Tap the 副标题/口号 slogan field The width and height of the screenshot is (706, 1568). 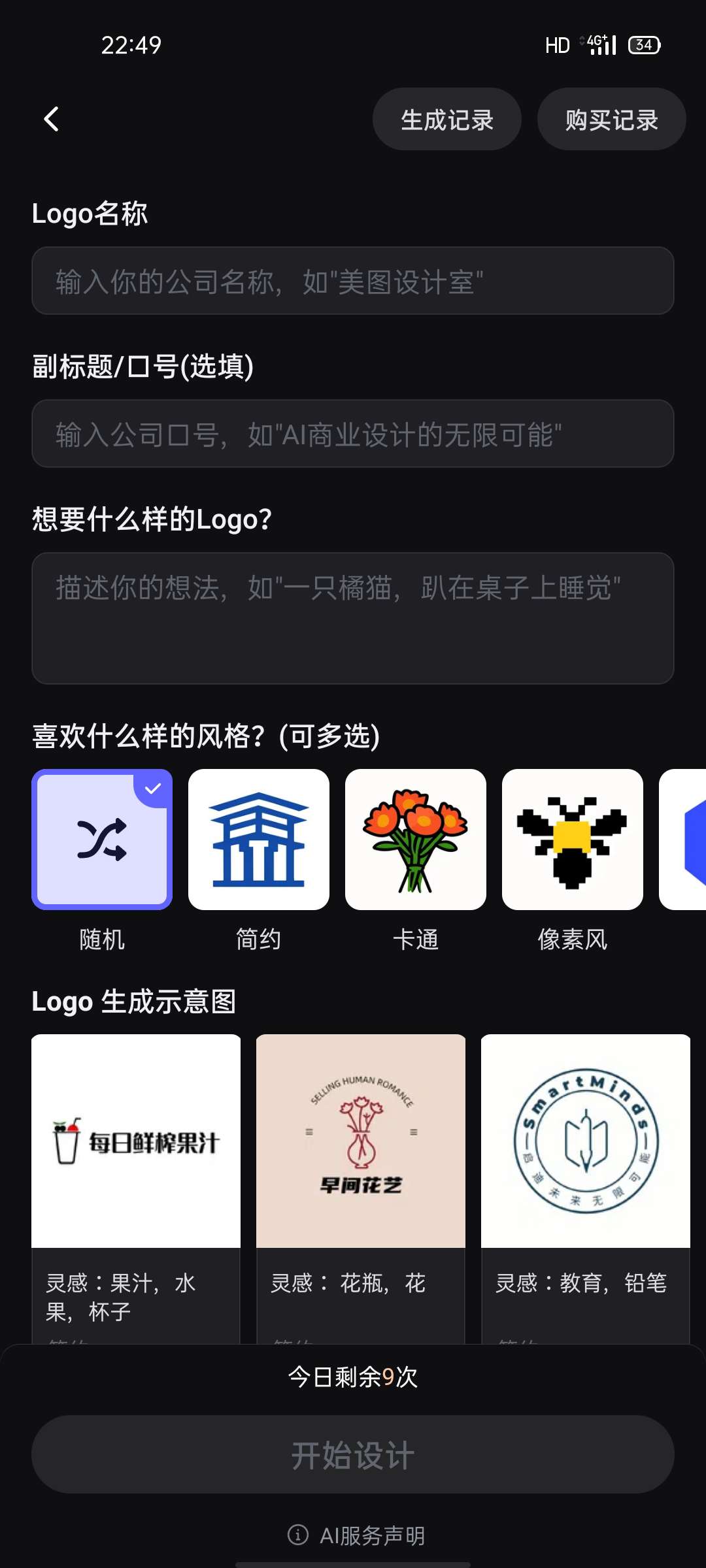tap(353, 434)
